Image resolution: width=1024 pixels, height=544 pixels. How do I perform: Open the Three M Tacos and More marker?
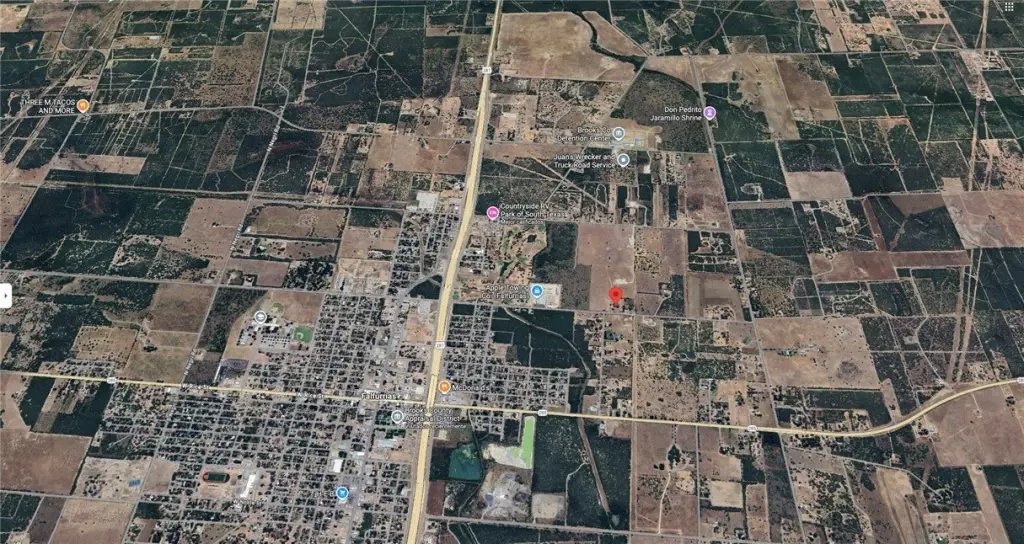[x=84, y=106]
